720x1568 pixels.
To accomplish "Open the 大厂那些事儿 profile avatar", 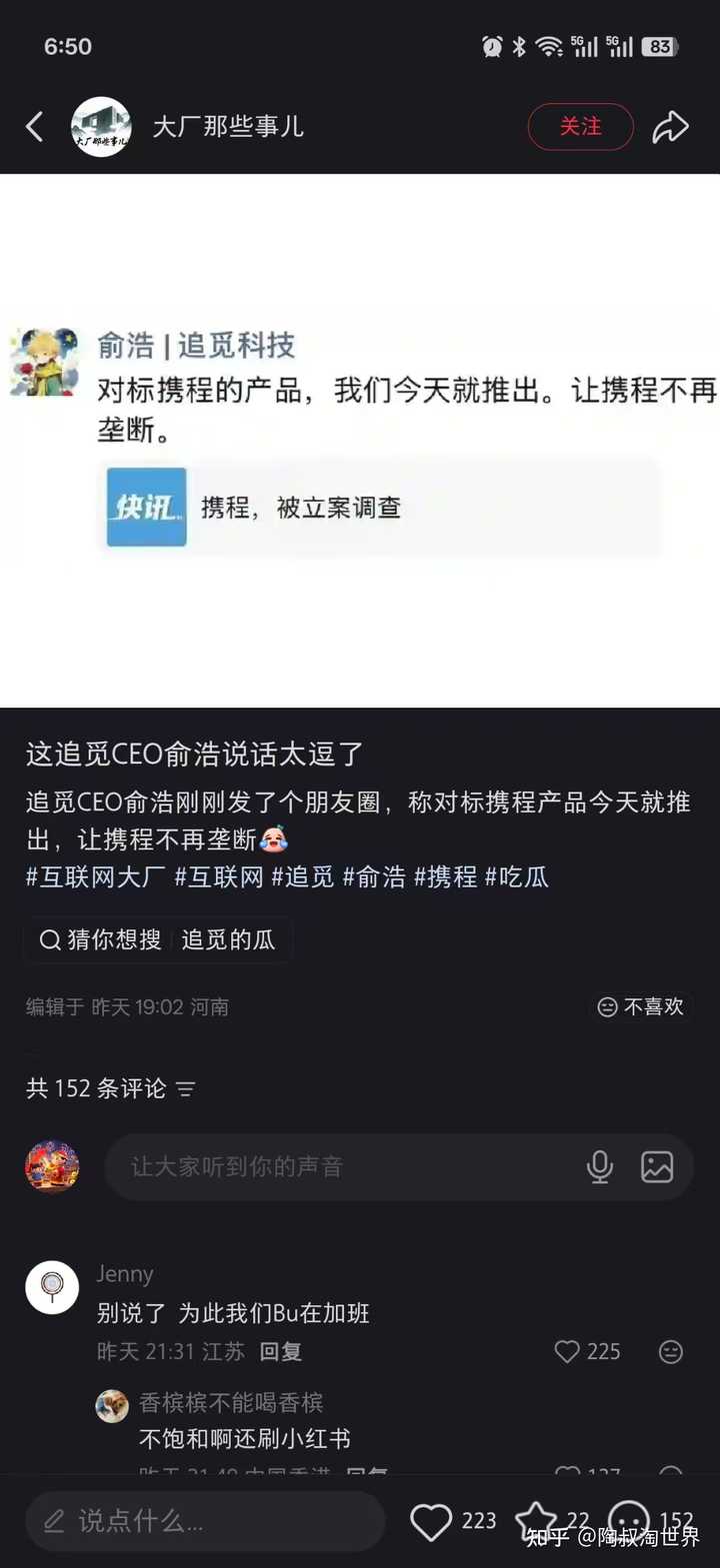I will tap(100, 127).
